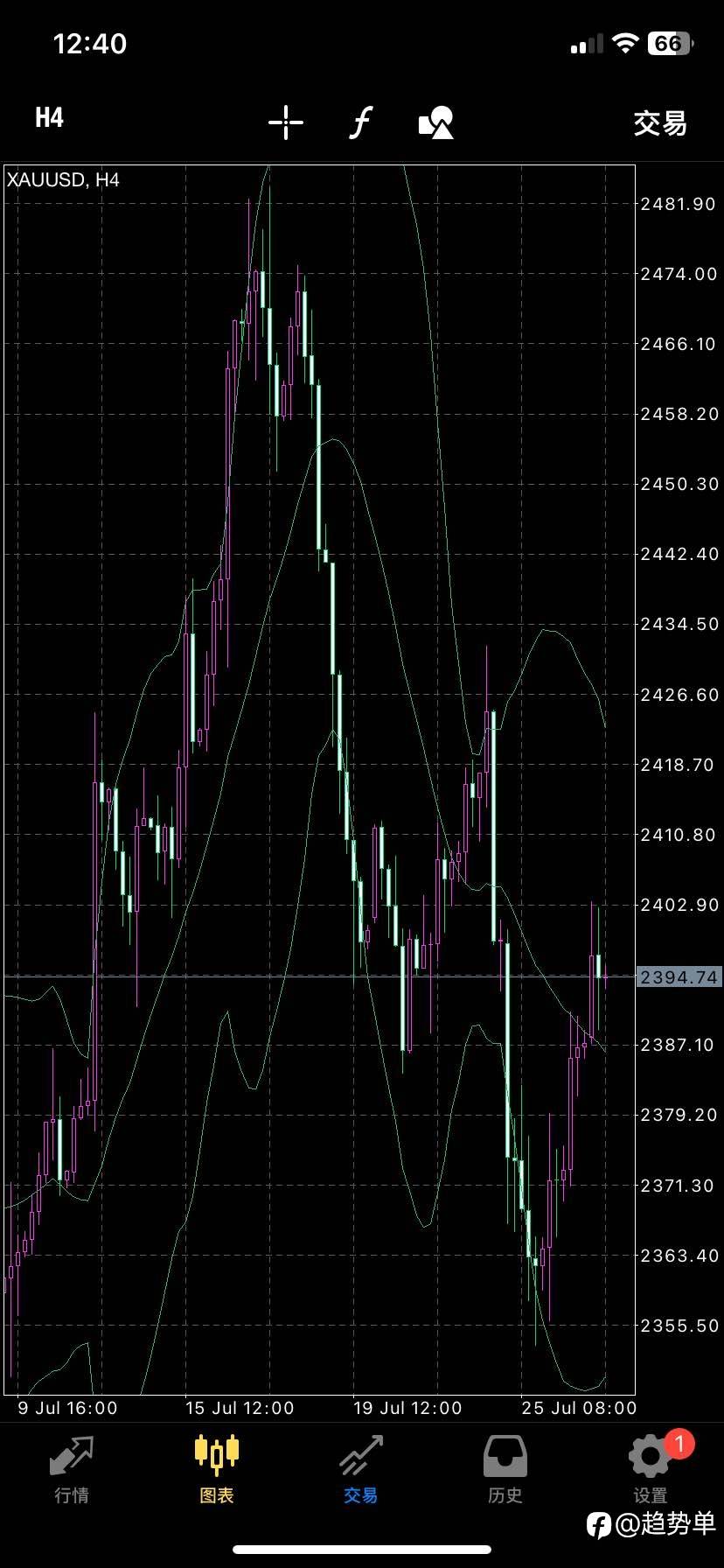
Task: Select the 图表 chart tab
Action: pos(216,1470)
